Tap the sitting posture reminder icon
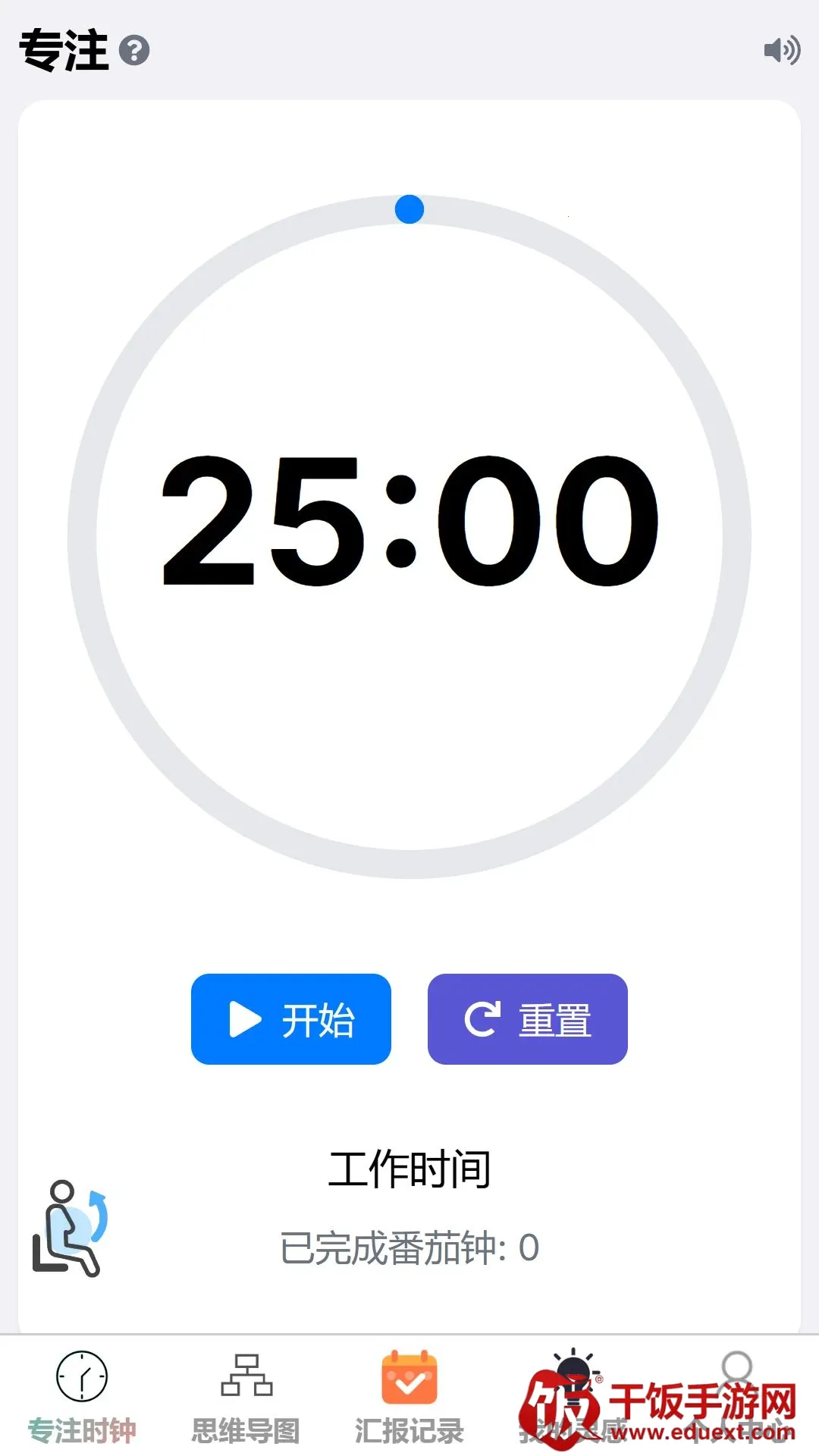Viewport: 819px width, 1456px height. click(70, 1228)
